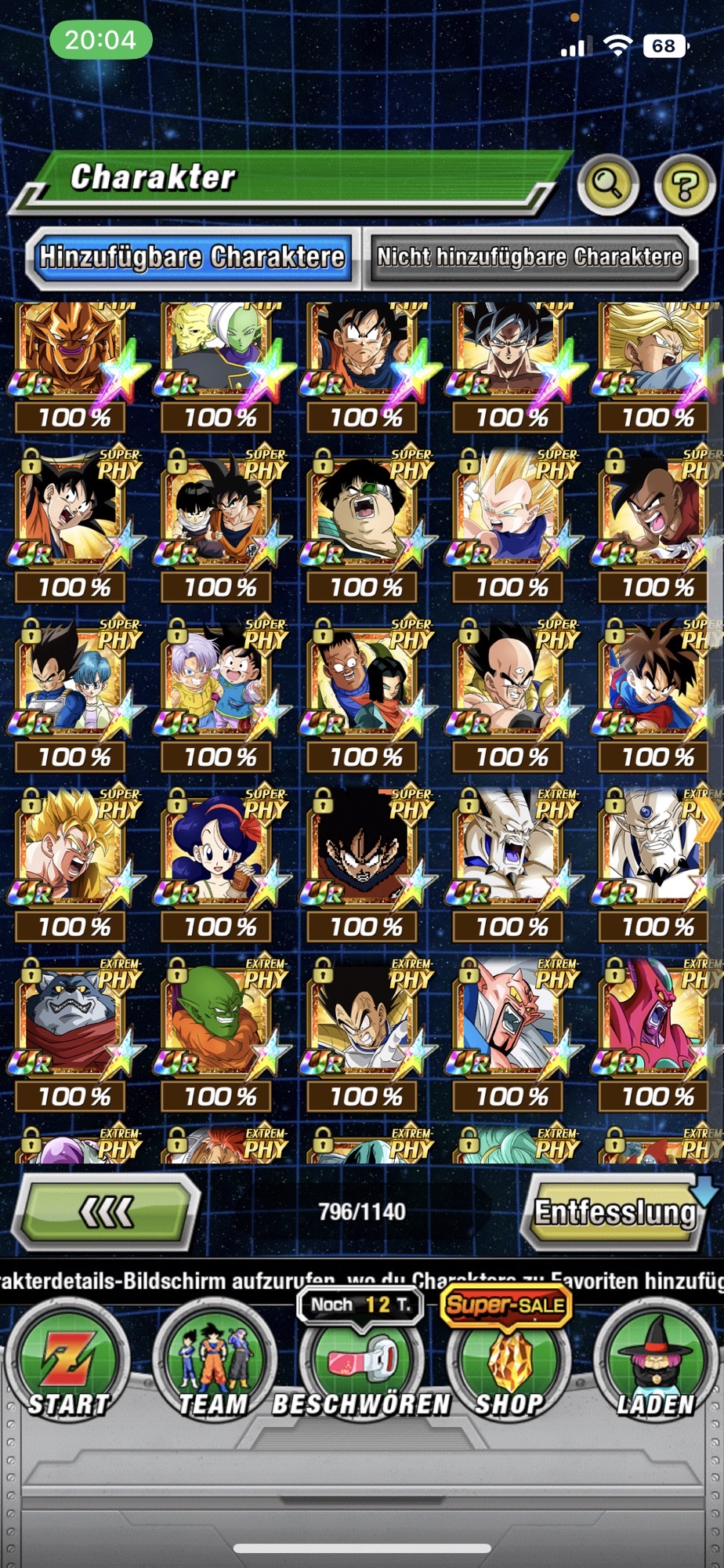724x1568 pixels.
Task: Select the pixel-art Goku character card
Action: coord(366,864)
